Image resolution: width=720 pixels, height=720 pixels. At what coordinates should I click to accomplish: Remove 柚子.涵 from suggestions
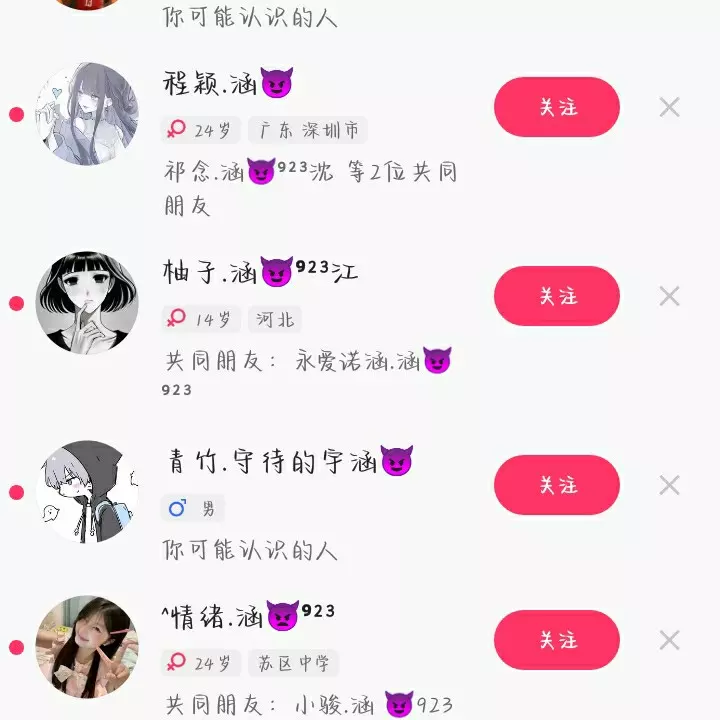tap(669, 296)
